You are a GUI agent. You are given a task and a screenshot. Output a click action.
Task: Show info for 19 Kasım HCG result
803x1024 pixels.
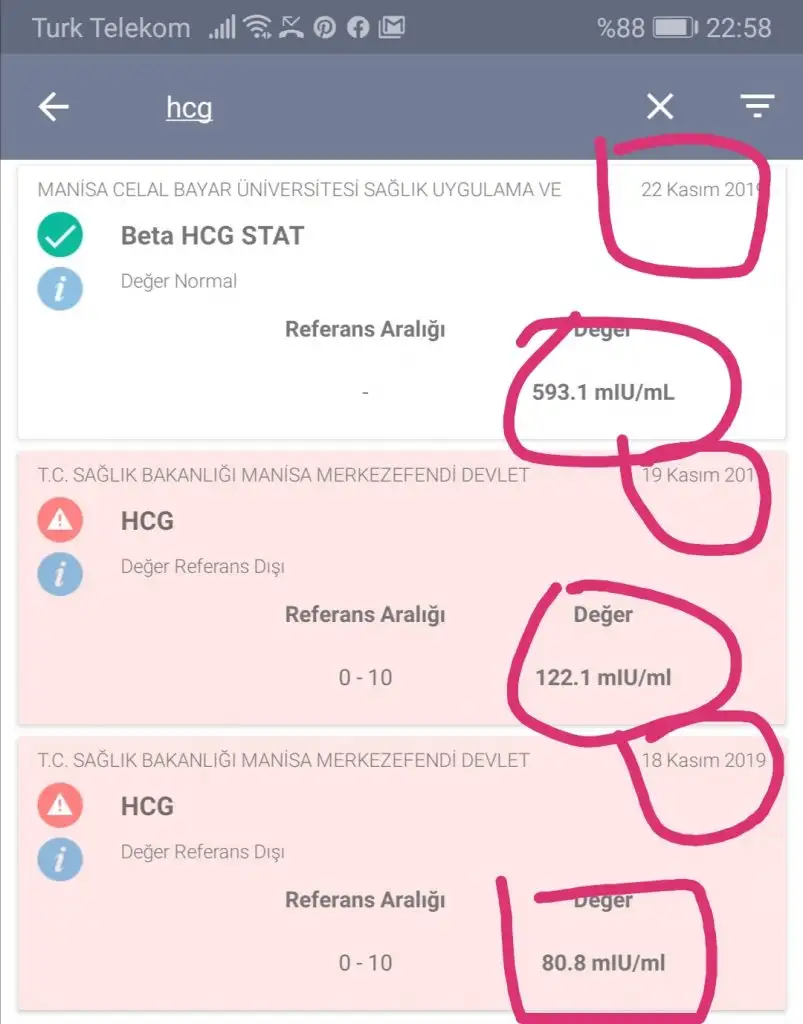pyautogui.click(x=59, y=573)
